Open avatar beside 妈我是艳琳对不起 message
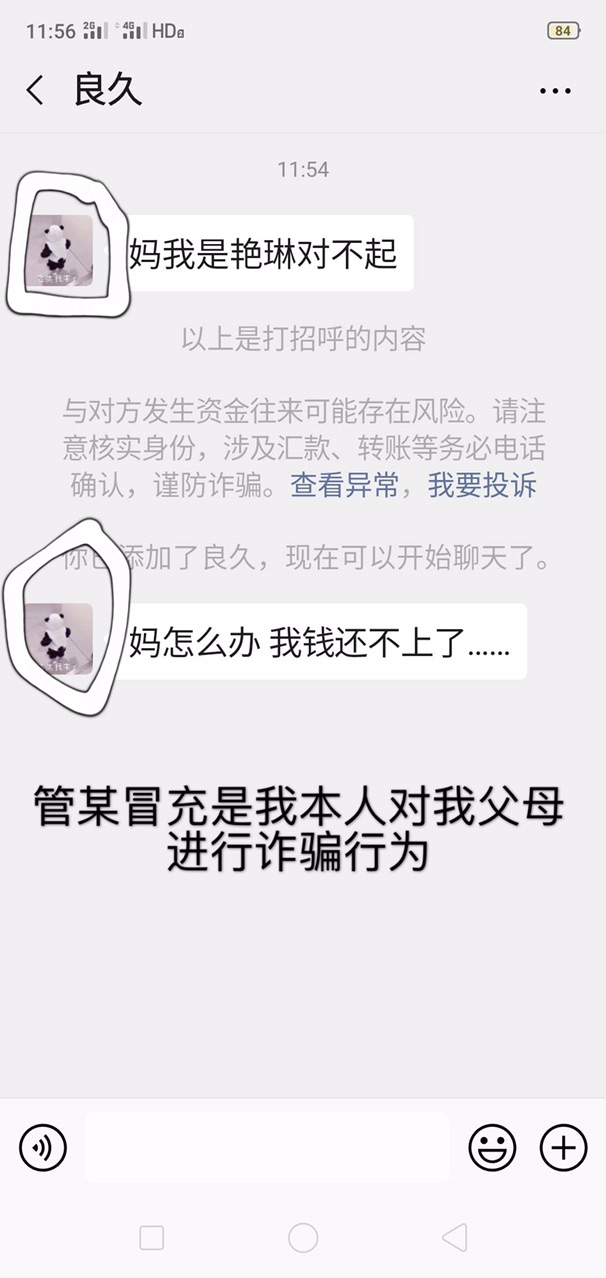 coord(59,251)
